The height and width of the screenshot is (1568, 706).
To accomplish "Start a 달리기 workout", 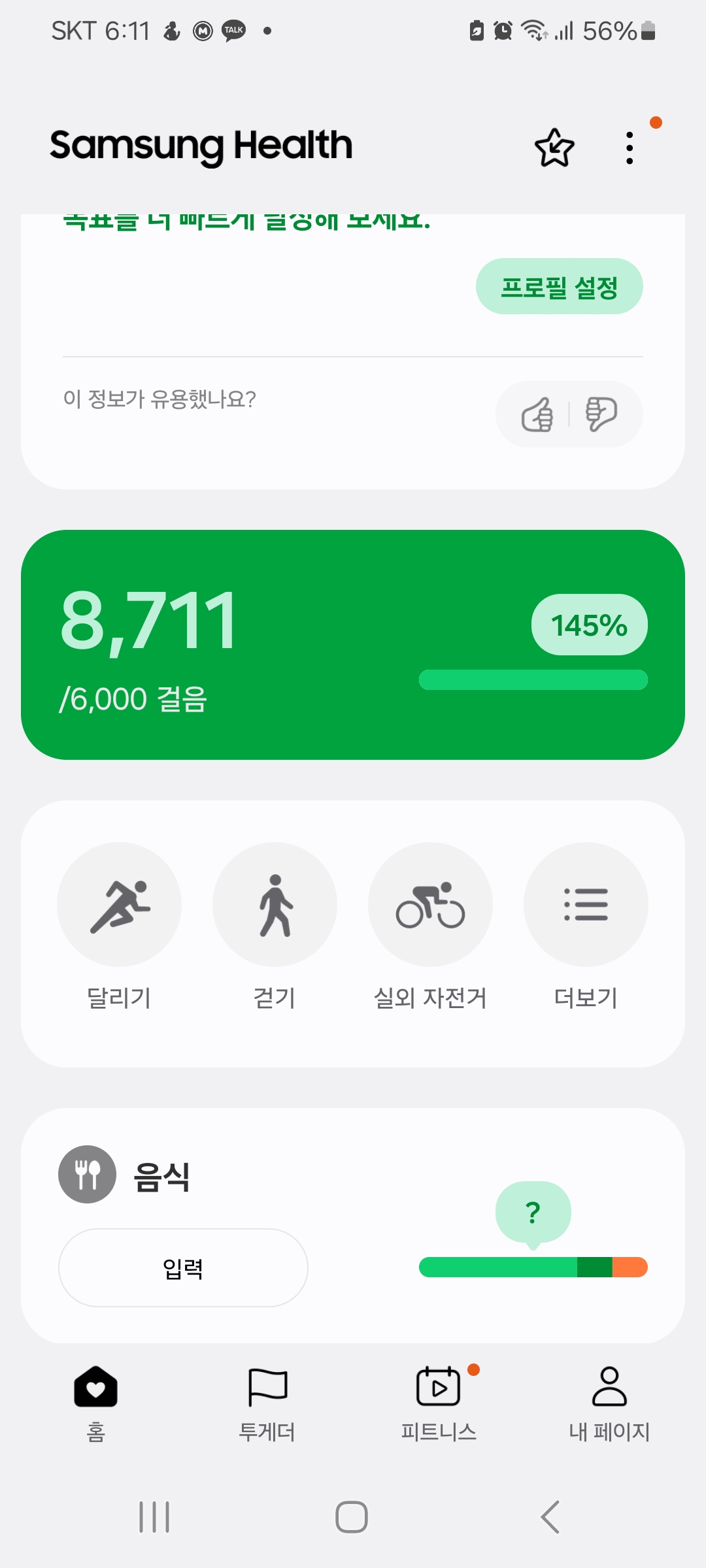I will click(119, 905).
